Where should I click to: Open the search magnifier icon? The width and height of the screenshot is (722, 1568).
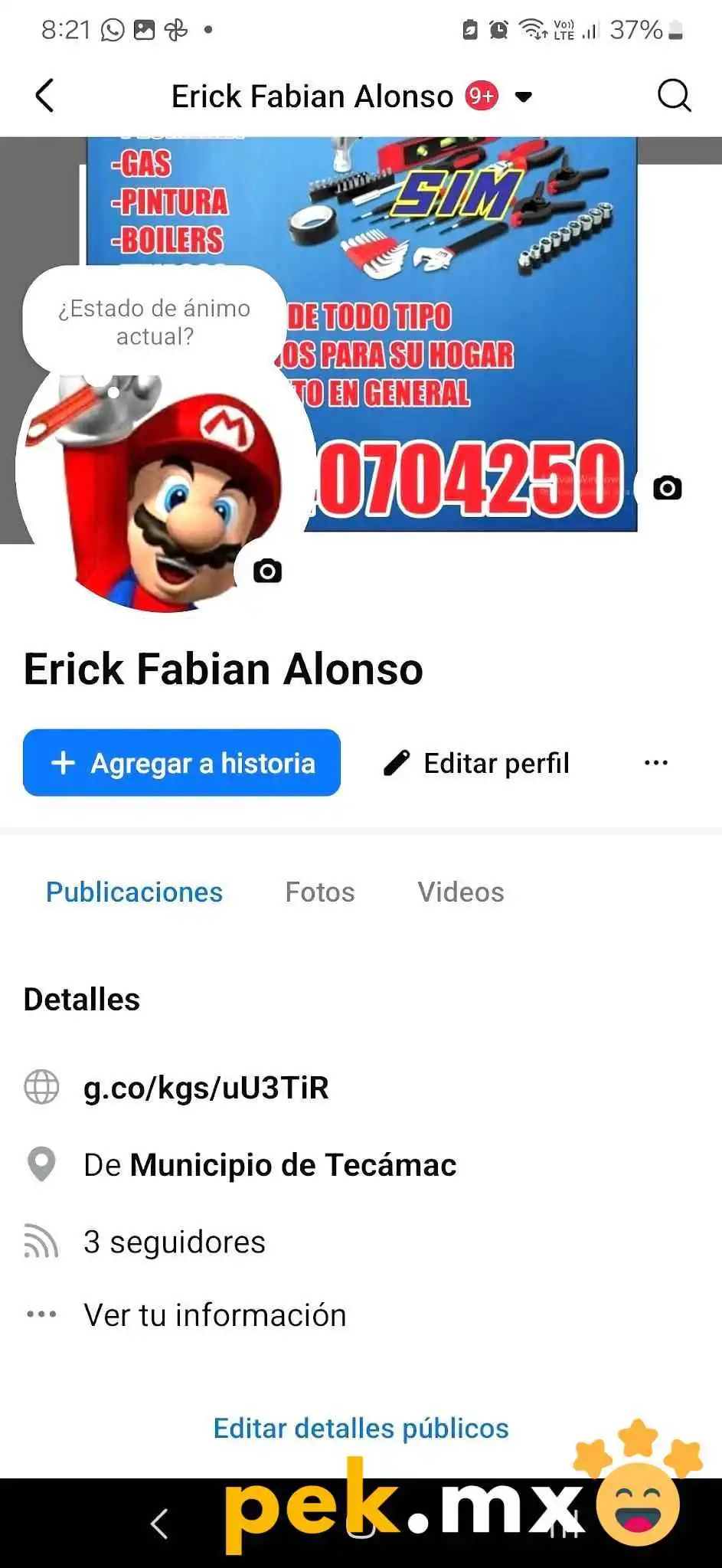[674, 97]
